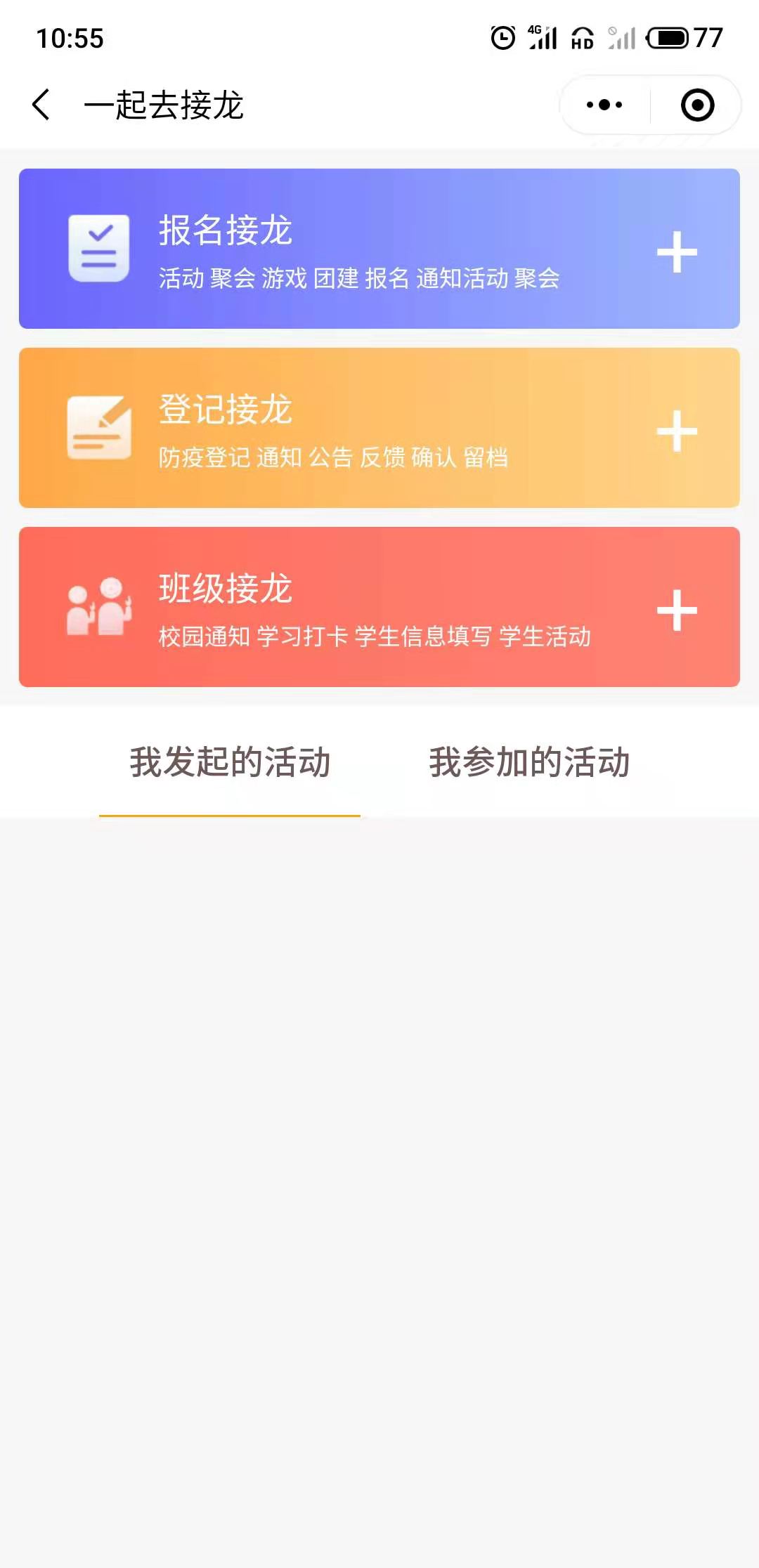Open the 报名接龙 card

[379, 249]
